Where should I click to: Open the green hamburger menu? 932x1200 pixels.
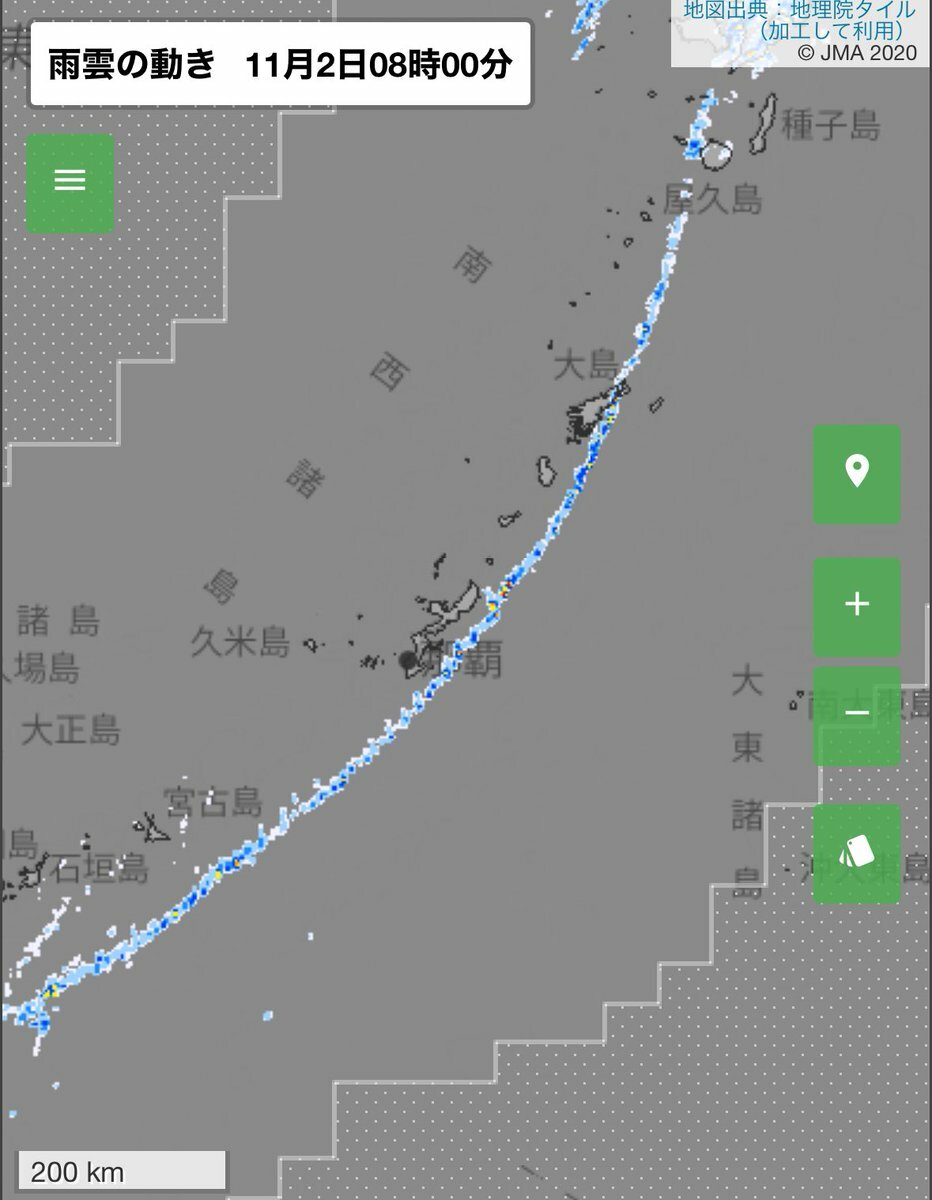(x=70, y=181)
